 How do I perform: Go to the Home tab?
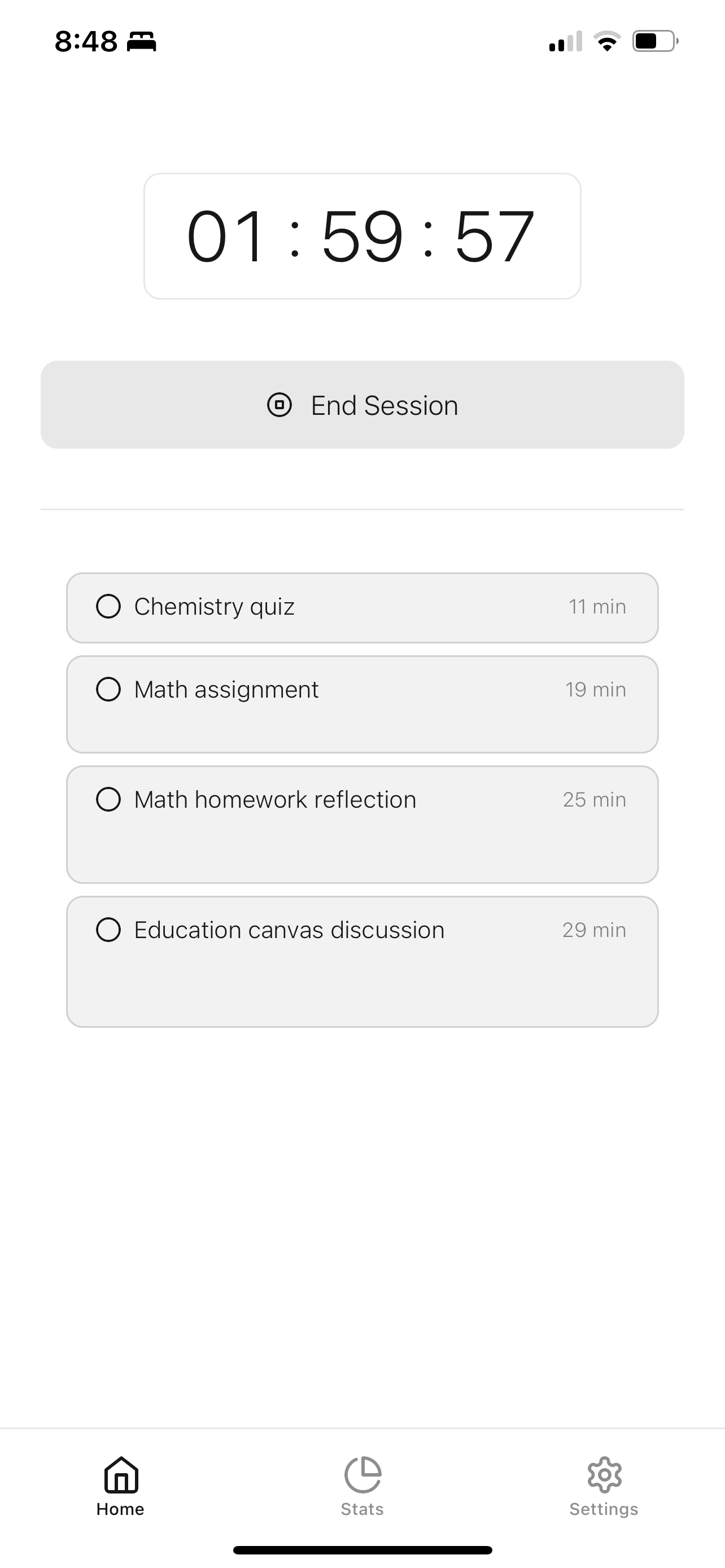(120, 1485)
